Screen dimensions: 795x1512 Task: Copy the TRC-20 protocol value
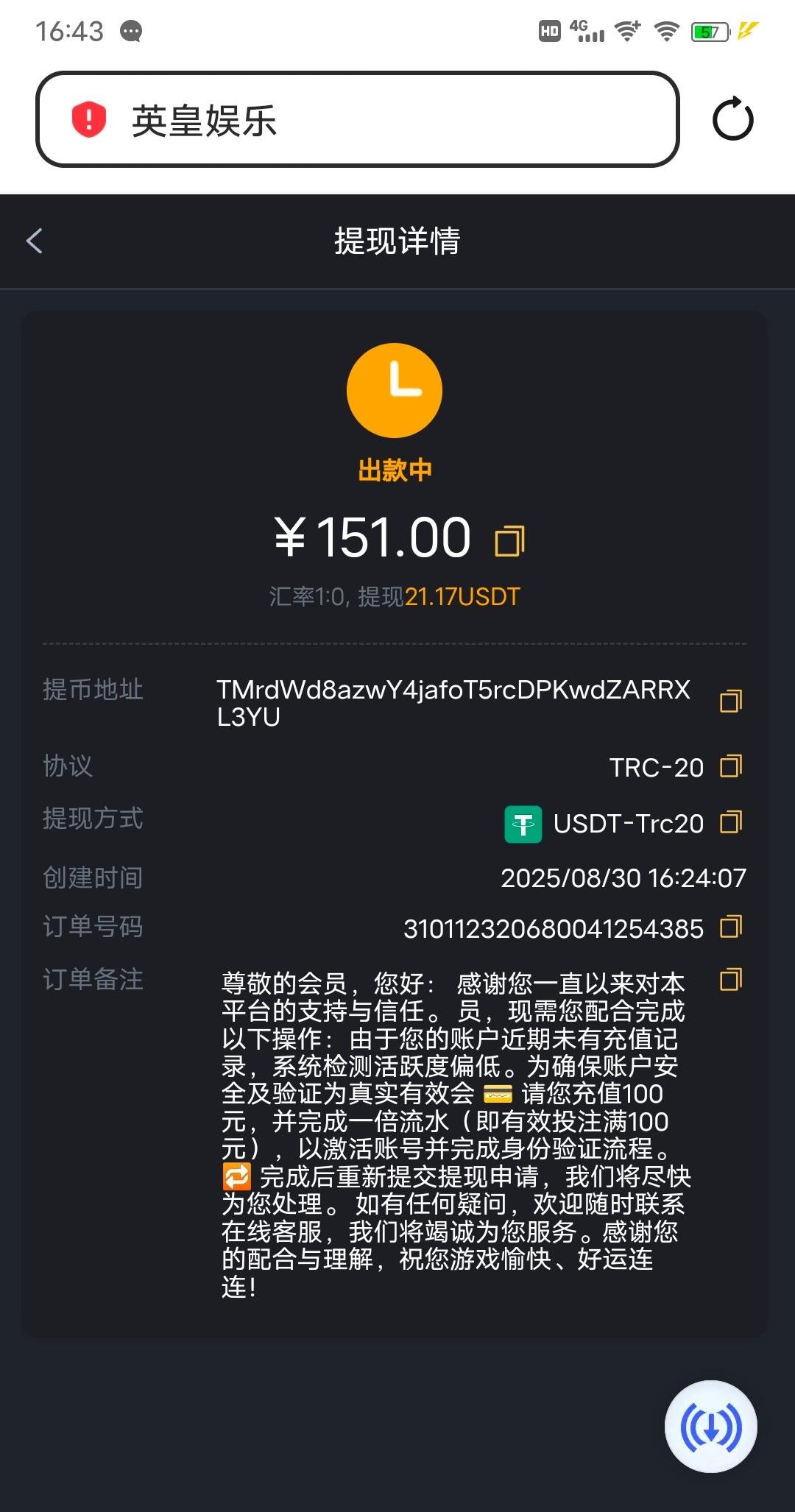click(x=730, y=766)
